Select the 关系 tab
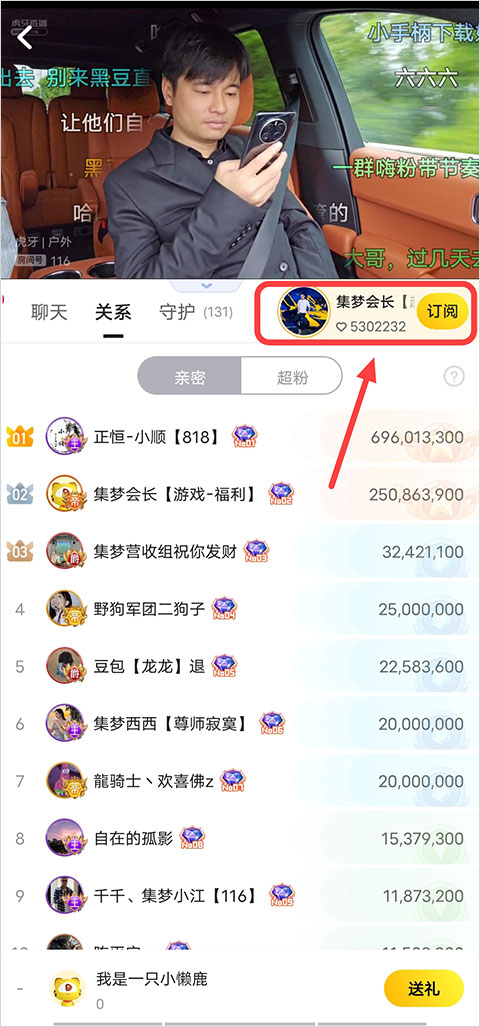This screenshot has height=1027, width=480. [x=113, y=312]
